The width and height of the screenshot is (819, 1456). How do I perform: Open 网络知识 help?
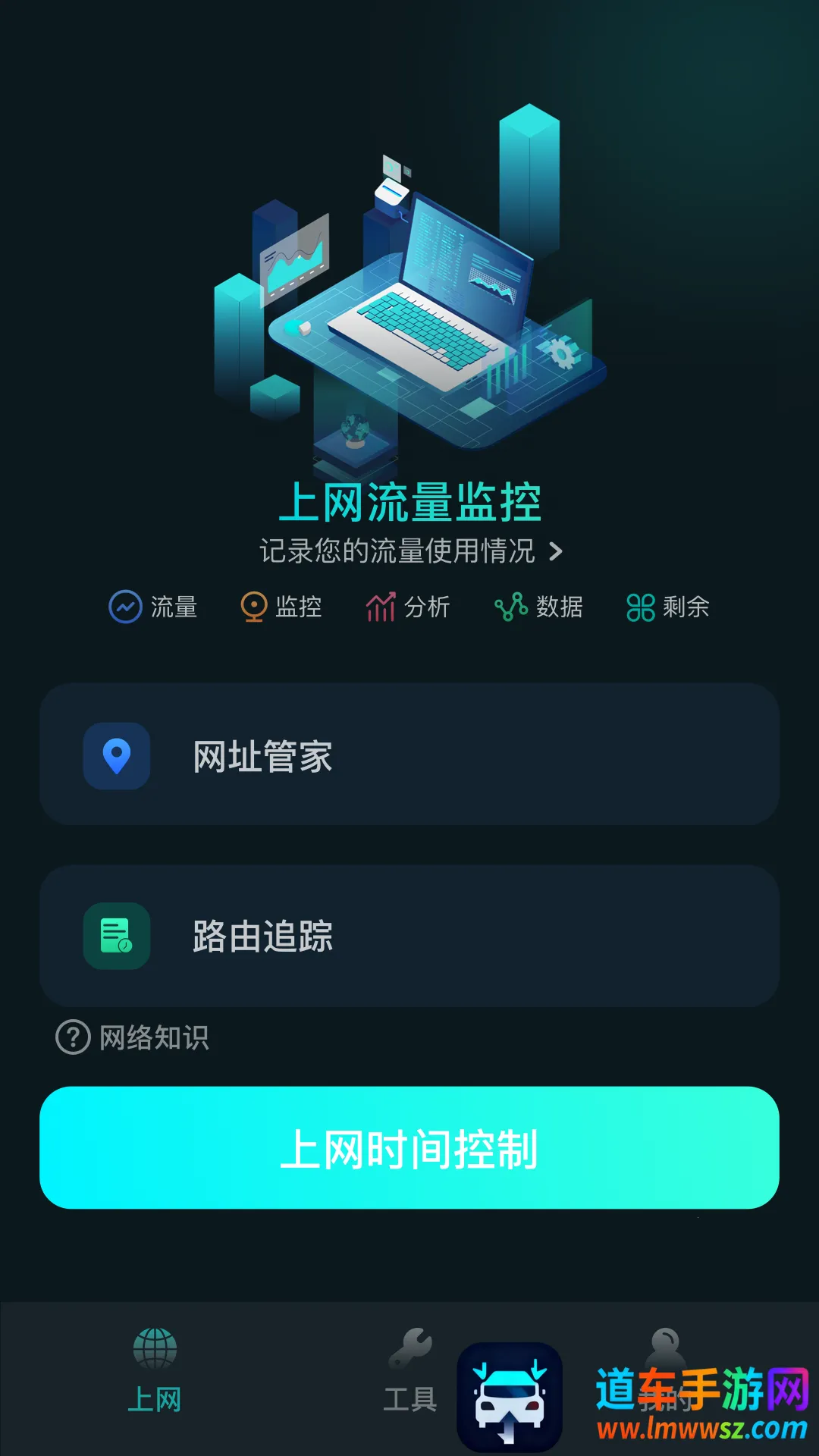point(133,1037)
